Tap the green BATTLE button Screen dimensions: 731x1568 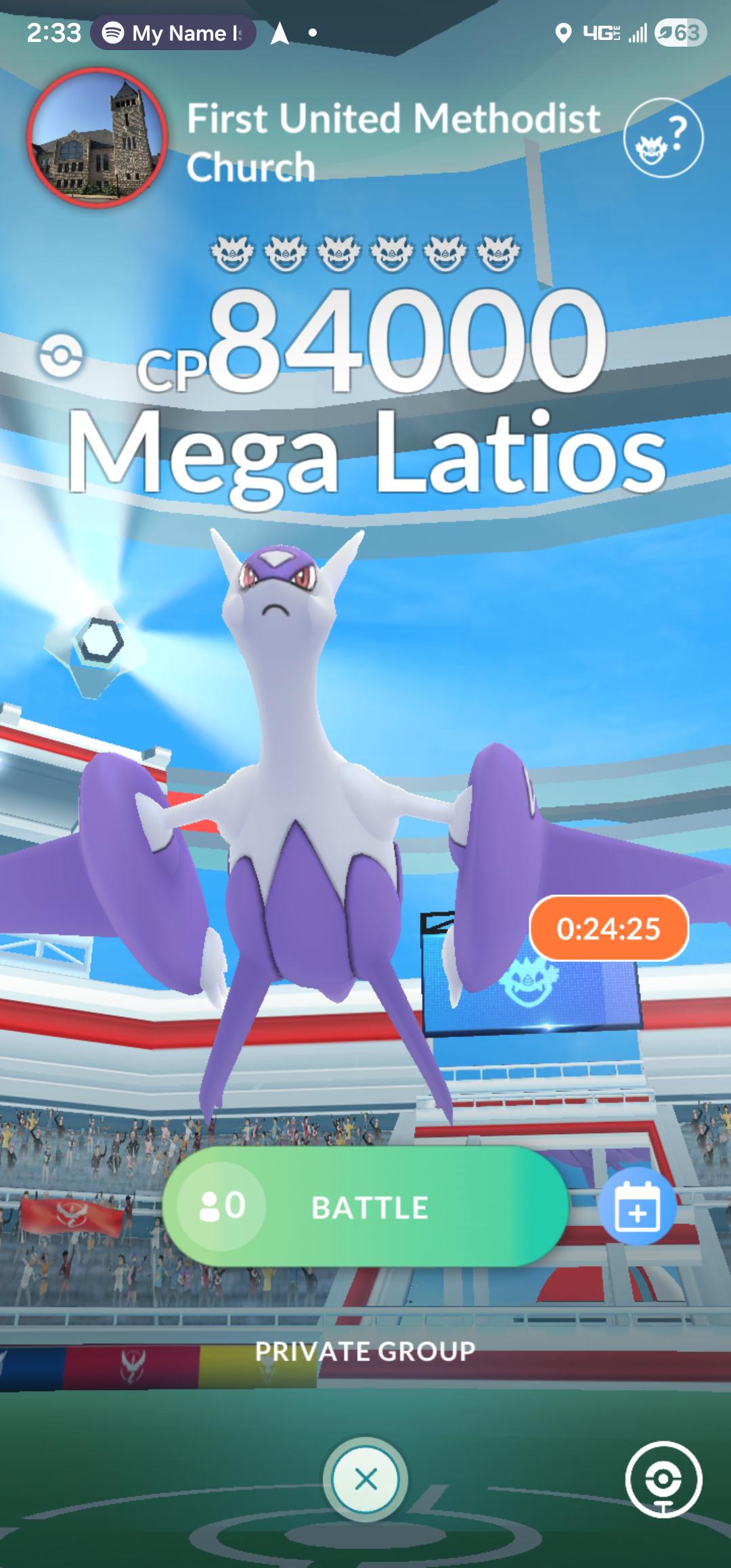(x=365, y=1206)
